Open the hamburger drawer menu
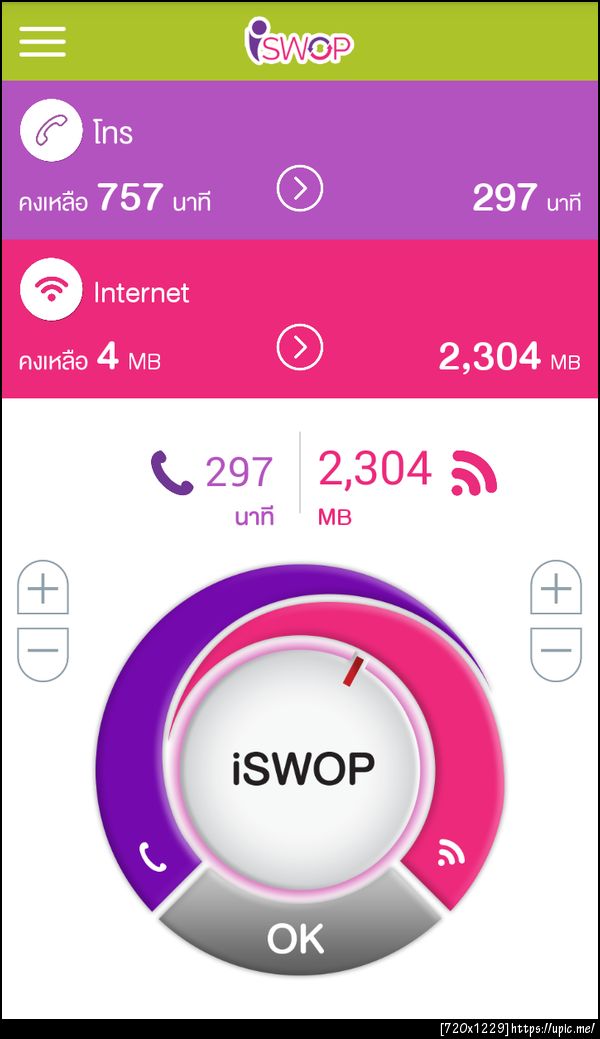600x1039 pixels. pyautogui.click(x=42, y=40)
